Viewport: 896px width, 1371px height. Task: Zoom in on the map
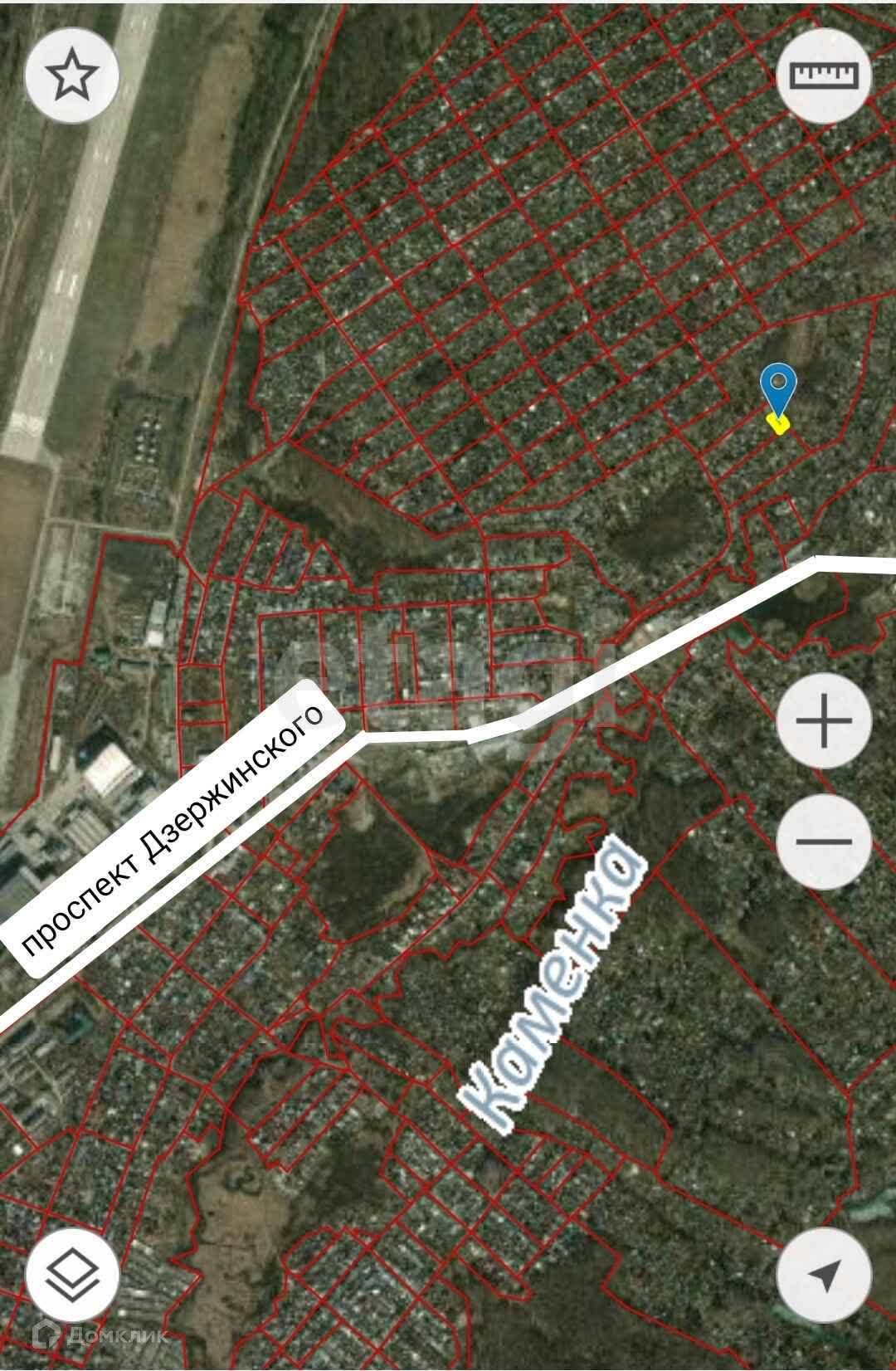(x=823, y=720)
